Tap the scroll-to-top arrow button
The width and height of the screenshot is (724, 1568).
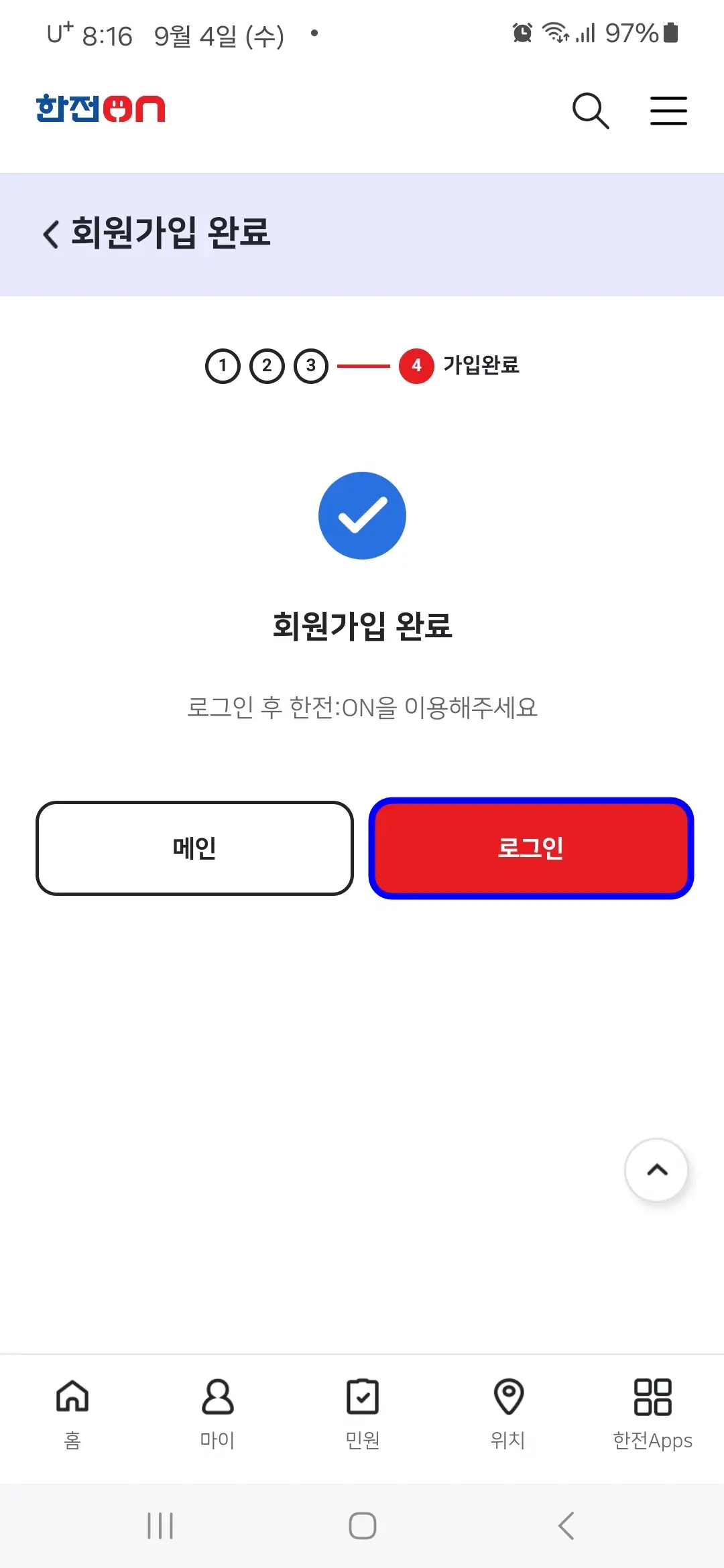point(656,1170)
